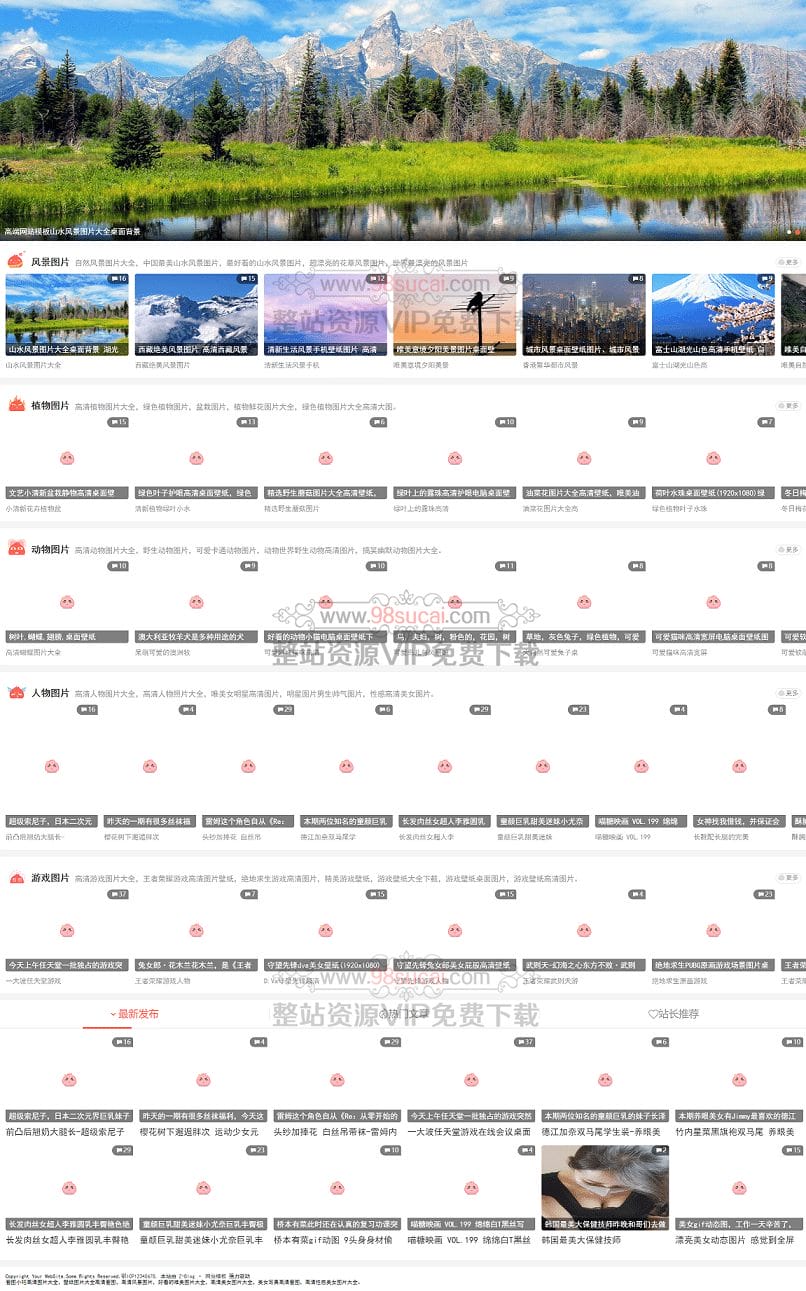Tap 更多 in the 动物图片 section
This screenshot has height=1291, width=806.
788,549
